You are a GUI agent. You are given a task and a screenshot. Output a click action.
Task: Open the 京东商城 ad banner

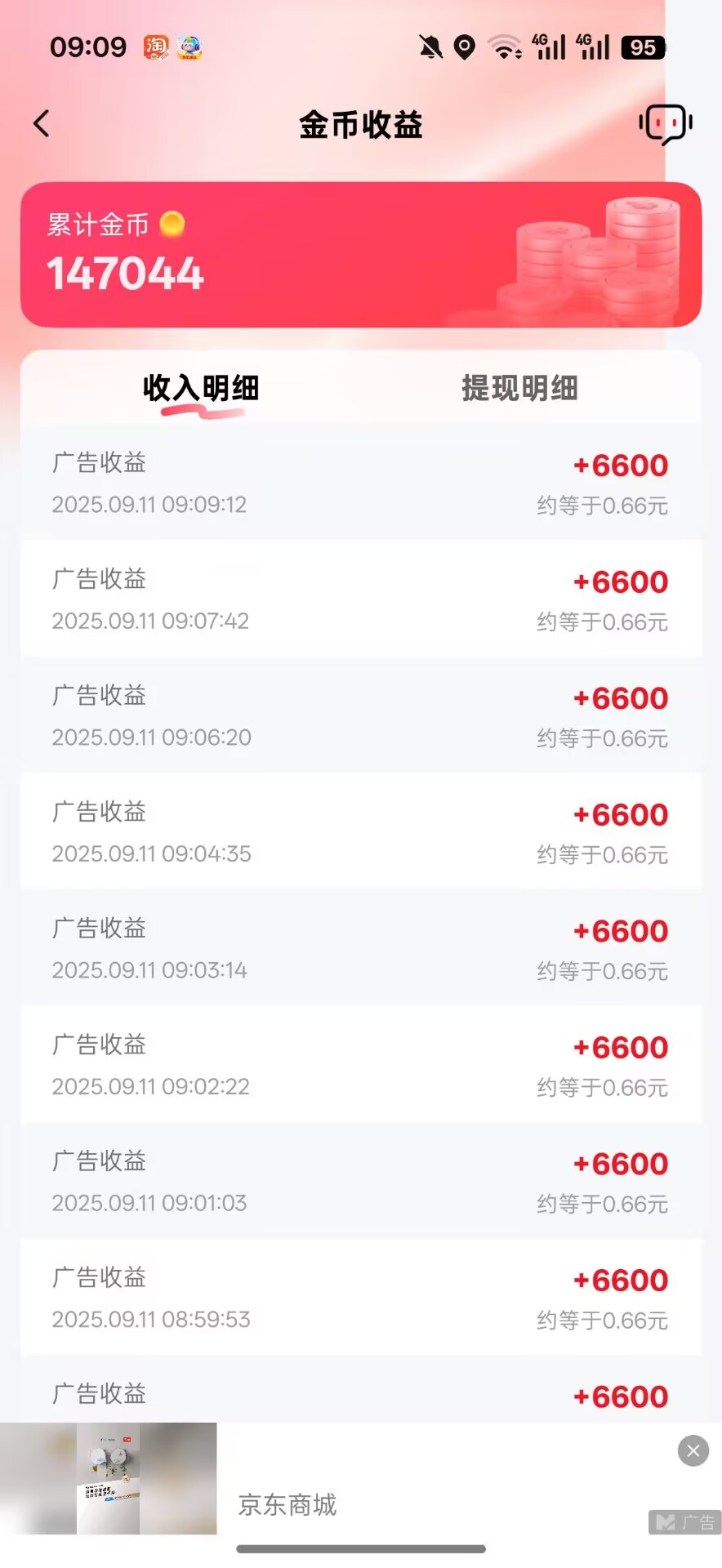[361, 1479]
